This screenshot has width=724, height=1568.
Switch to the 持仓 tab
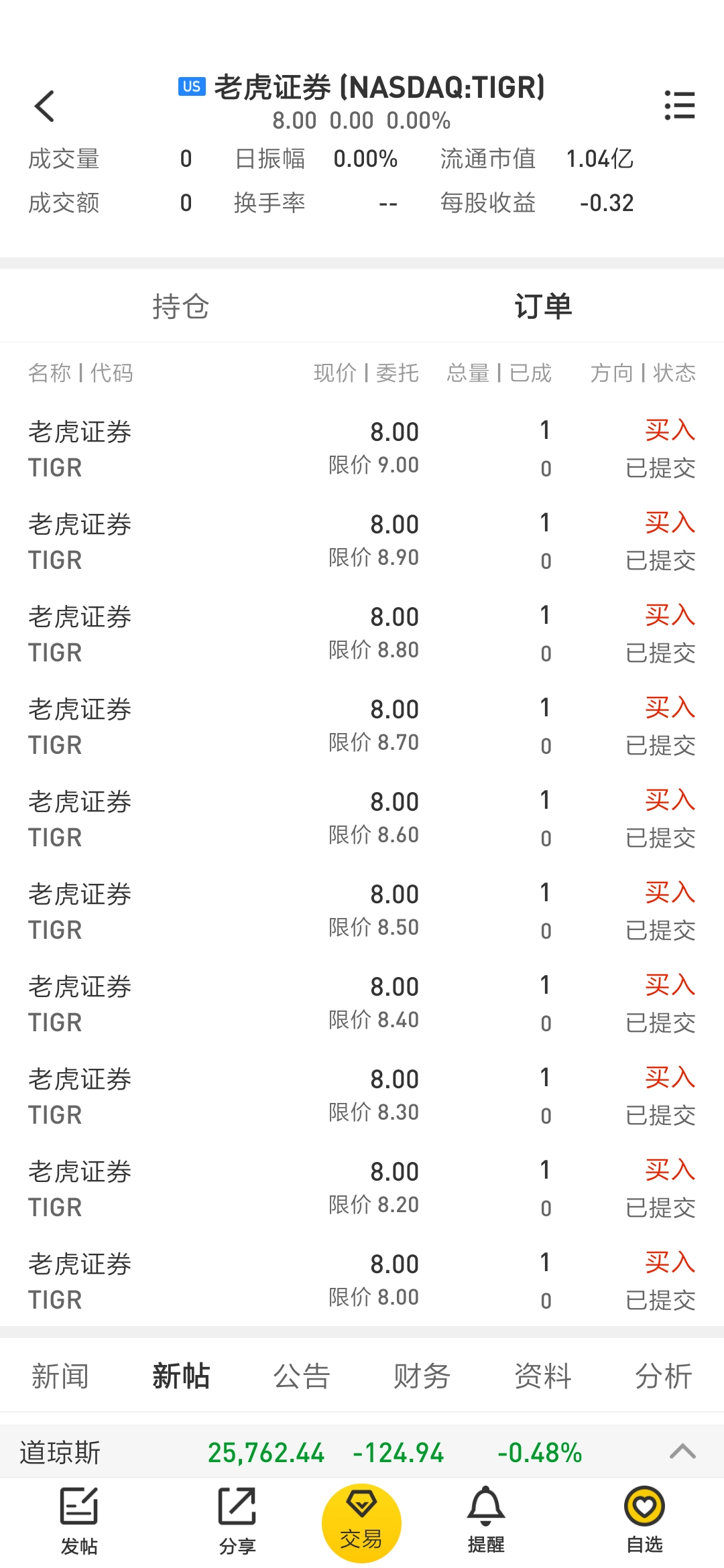[x=180, y=307]
